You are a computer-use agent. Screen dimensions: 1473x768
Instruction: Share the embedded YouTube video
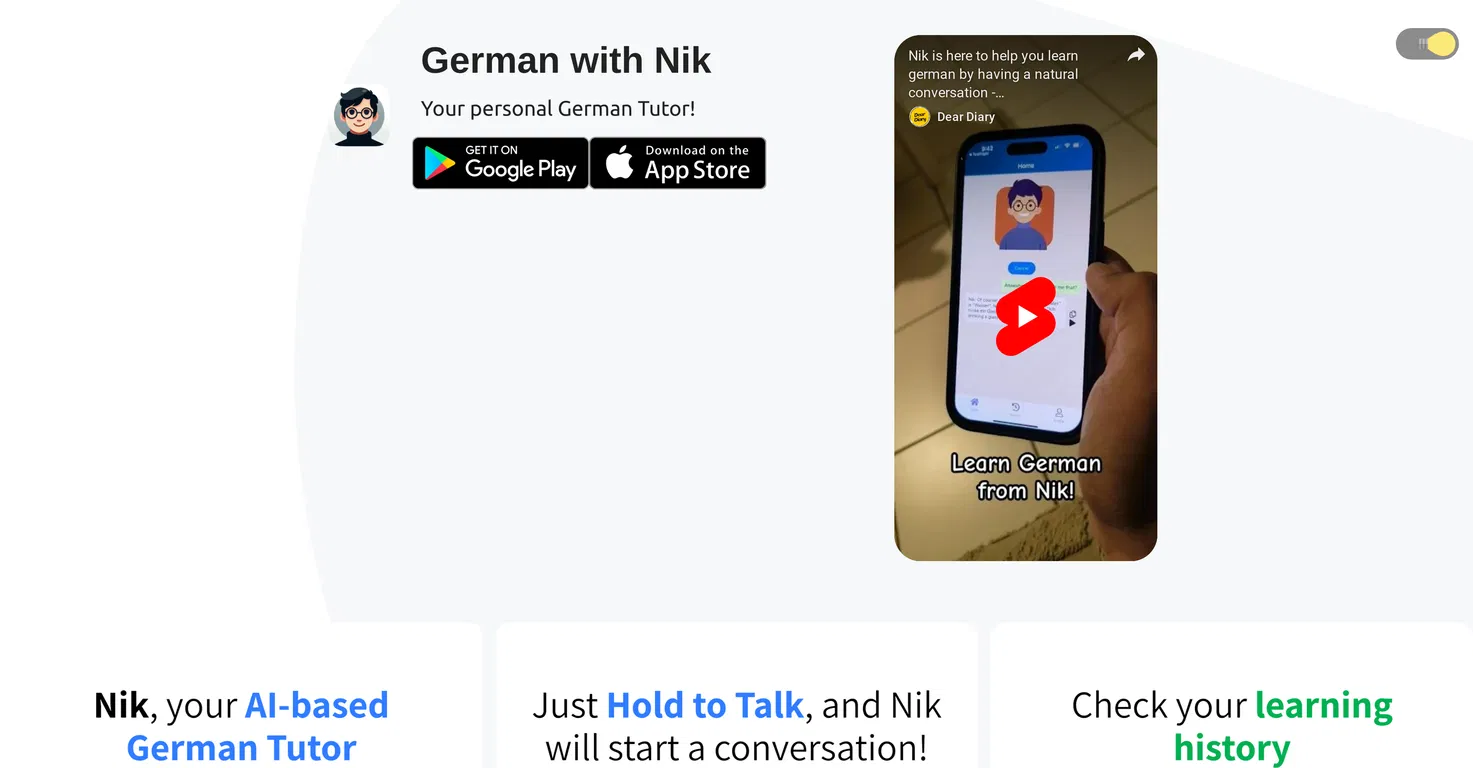pos(1135,56)
